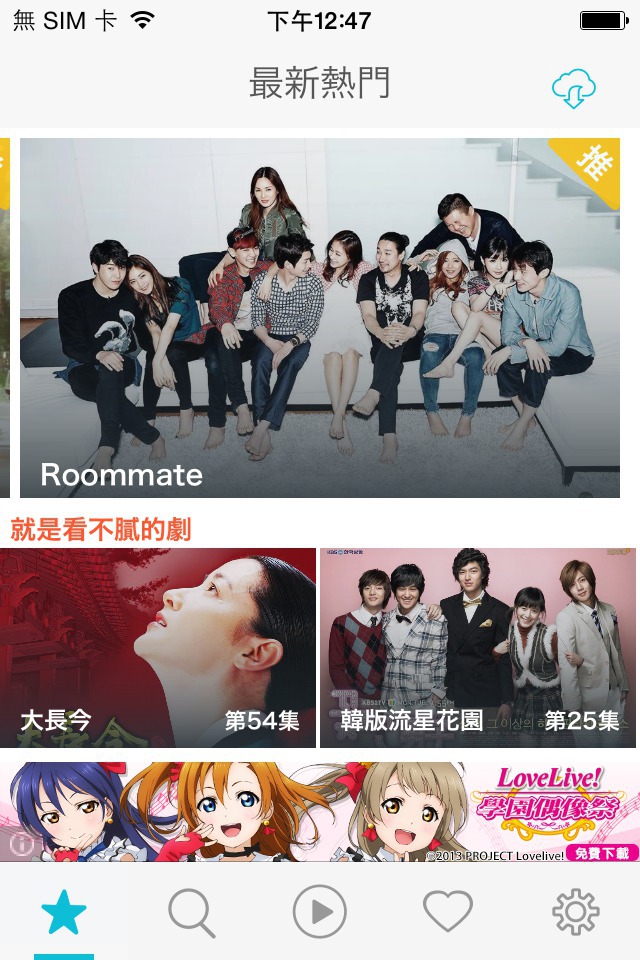This screenshot has height=960, width=640.
Task: Go to the heart favorites tab
Action: click(447, 912)
